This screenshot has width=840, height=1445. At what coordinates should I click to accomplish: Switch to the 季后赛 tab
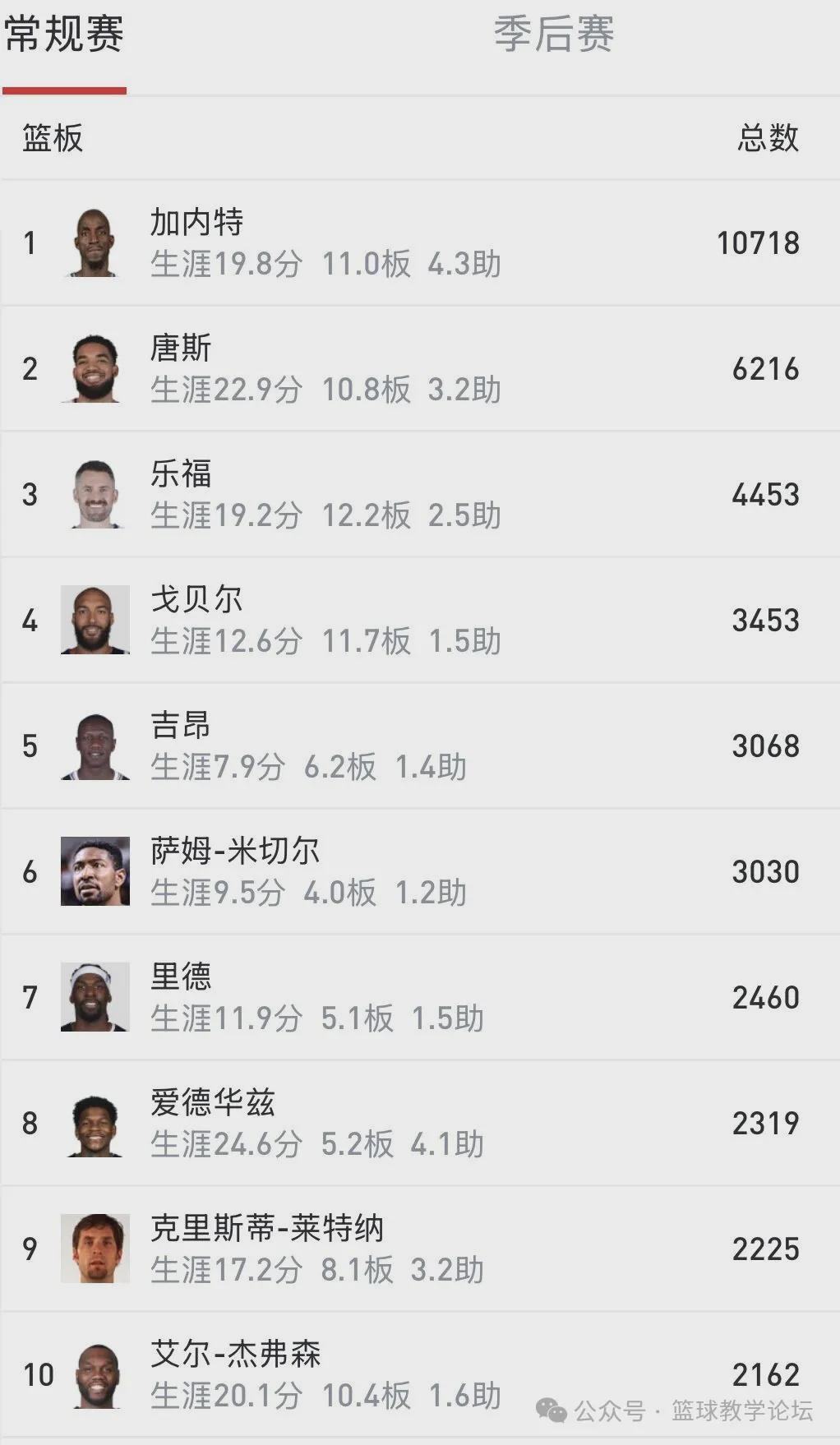(553, 35)
